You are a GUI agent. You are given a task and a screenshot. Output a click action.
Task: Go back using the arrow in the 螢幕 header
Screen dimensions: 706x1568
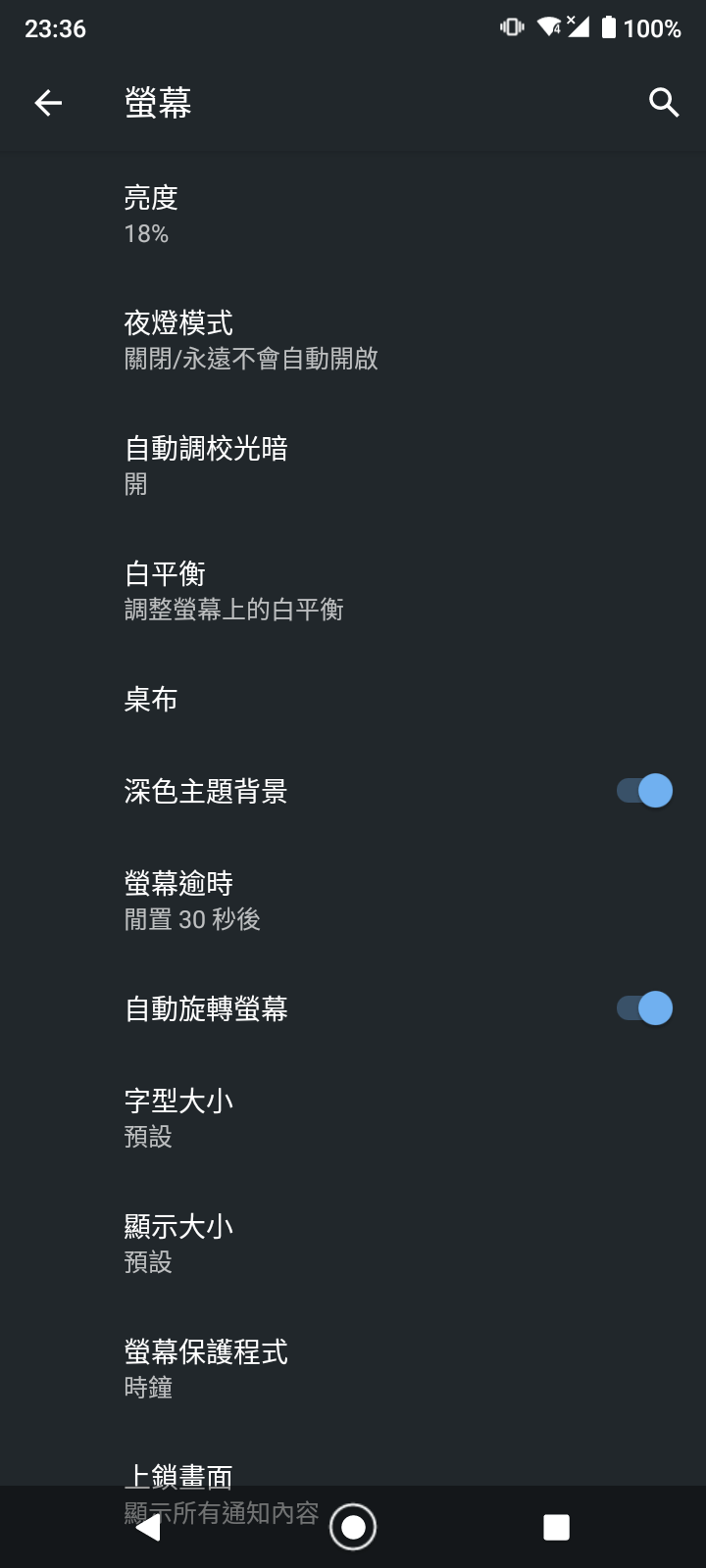point(48,103)
